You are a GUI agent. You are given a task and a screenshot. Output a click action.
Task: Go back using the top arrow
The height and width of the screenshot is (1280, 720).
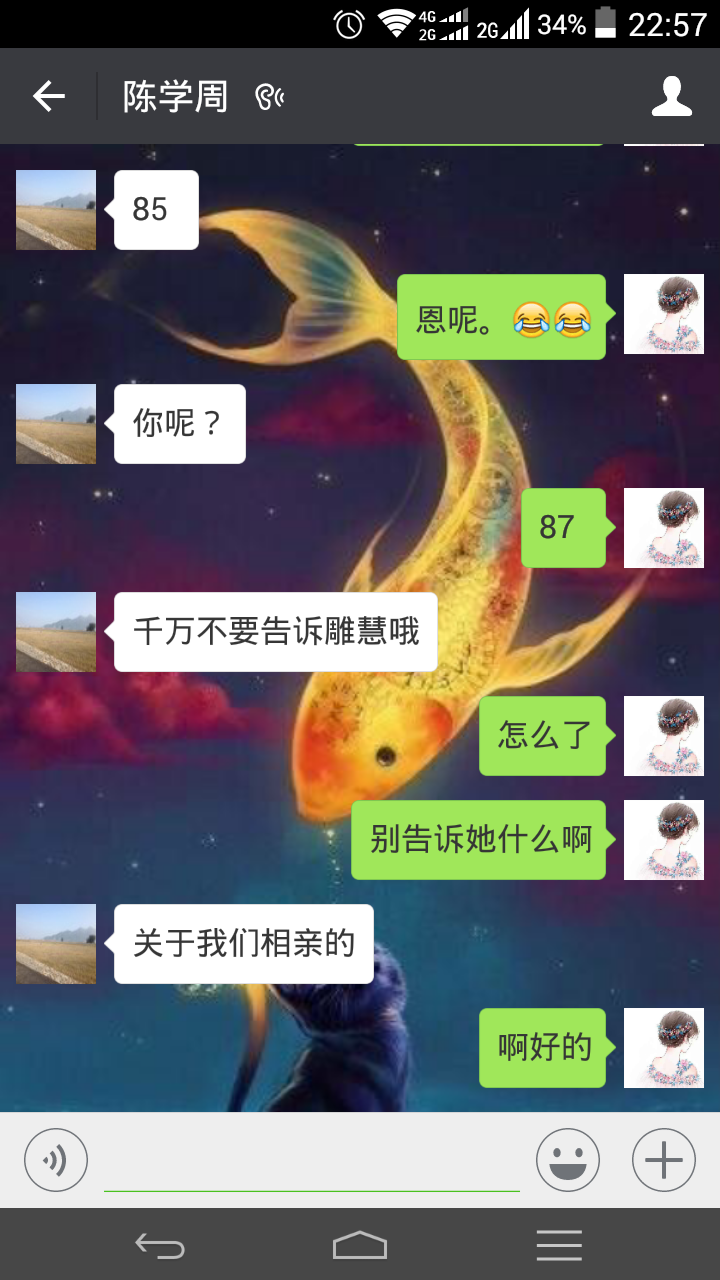[49, 96]
